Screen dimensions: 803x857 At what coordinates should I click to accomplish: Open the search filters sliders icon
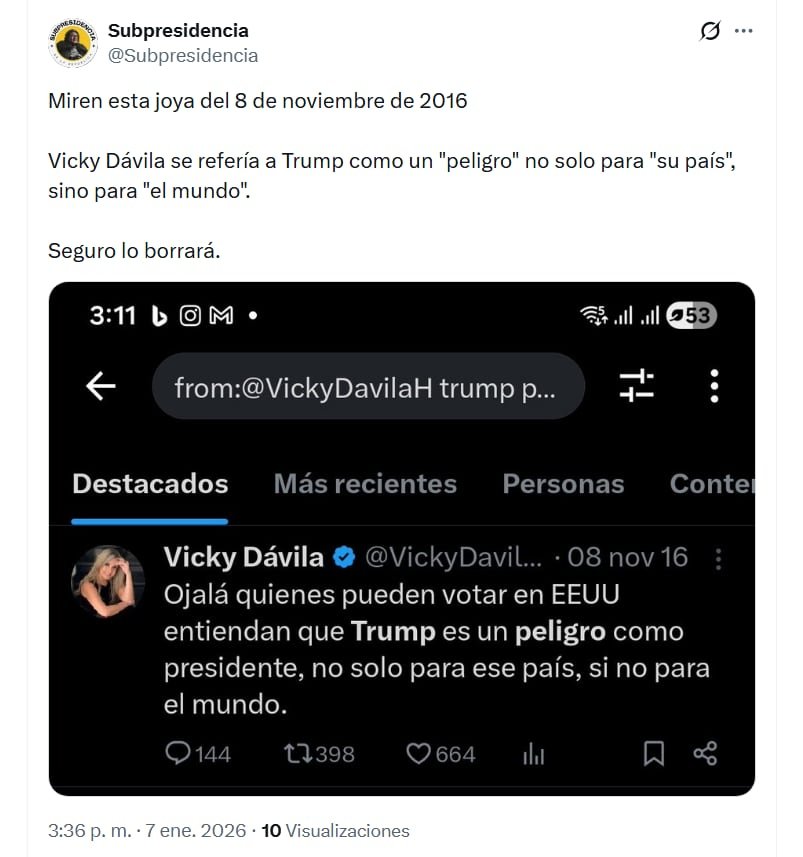click(x=638, y=386)
